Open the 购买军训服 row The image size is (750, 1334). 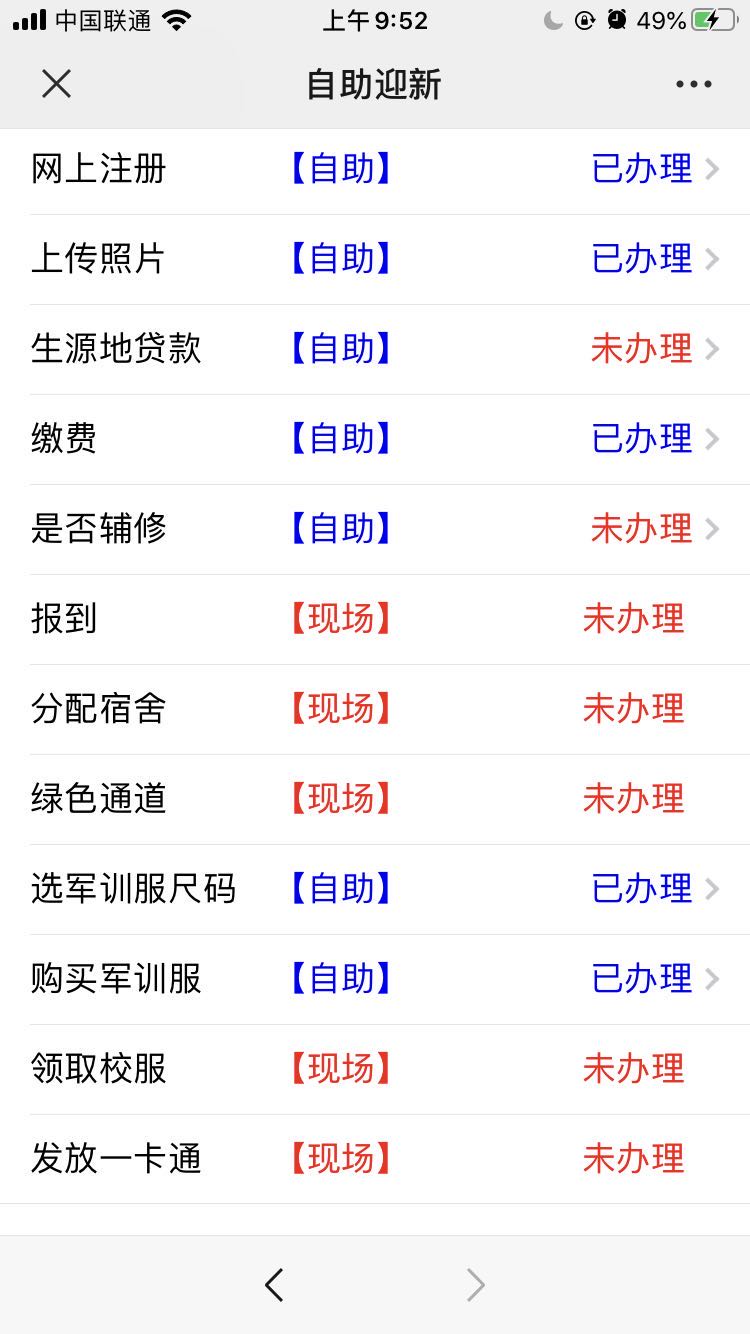pyautogui.click(x=375, y=979)
